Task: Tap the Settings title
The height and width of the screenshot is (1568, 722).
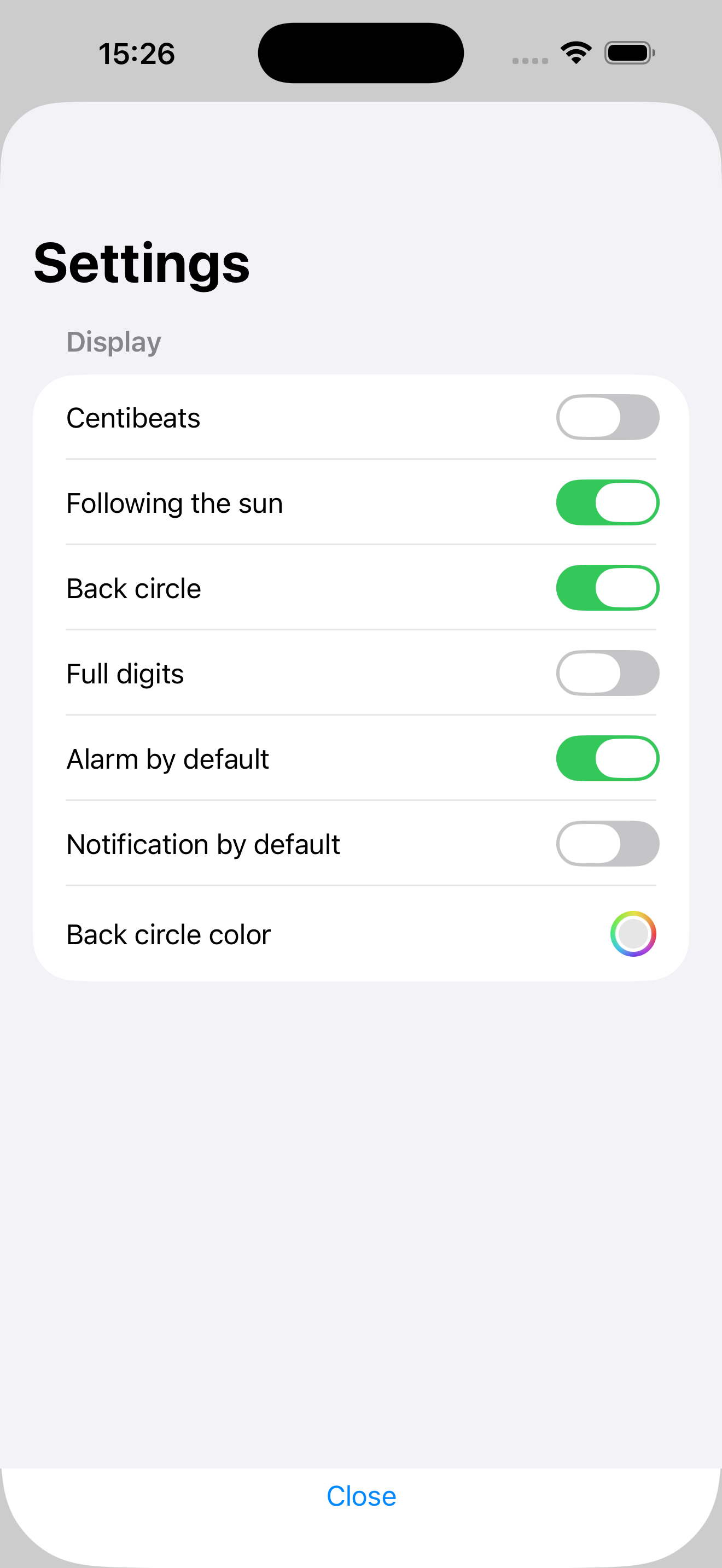Action: (141, 263)
